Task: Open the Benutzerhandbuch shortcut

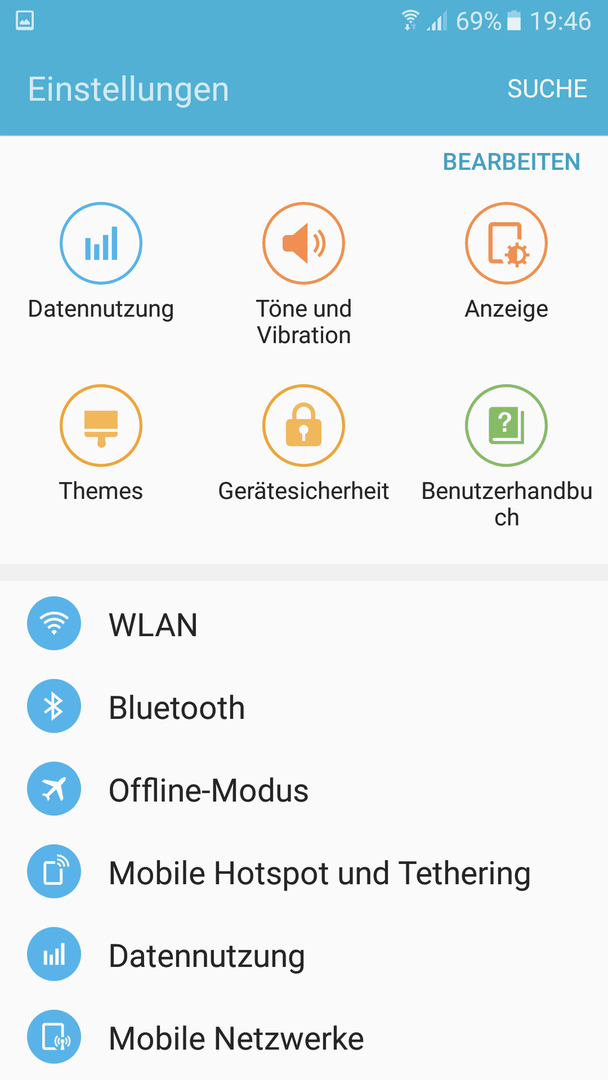Action: (x=506, y=457)
